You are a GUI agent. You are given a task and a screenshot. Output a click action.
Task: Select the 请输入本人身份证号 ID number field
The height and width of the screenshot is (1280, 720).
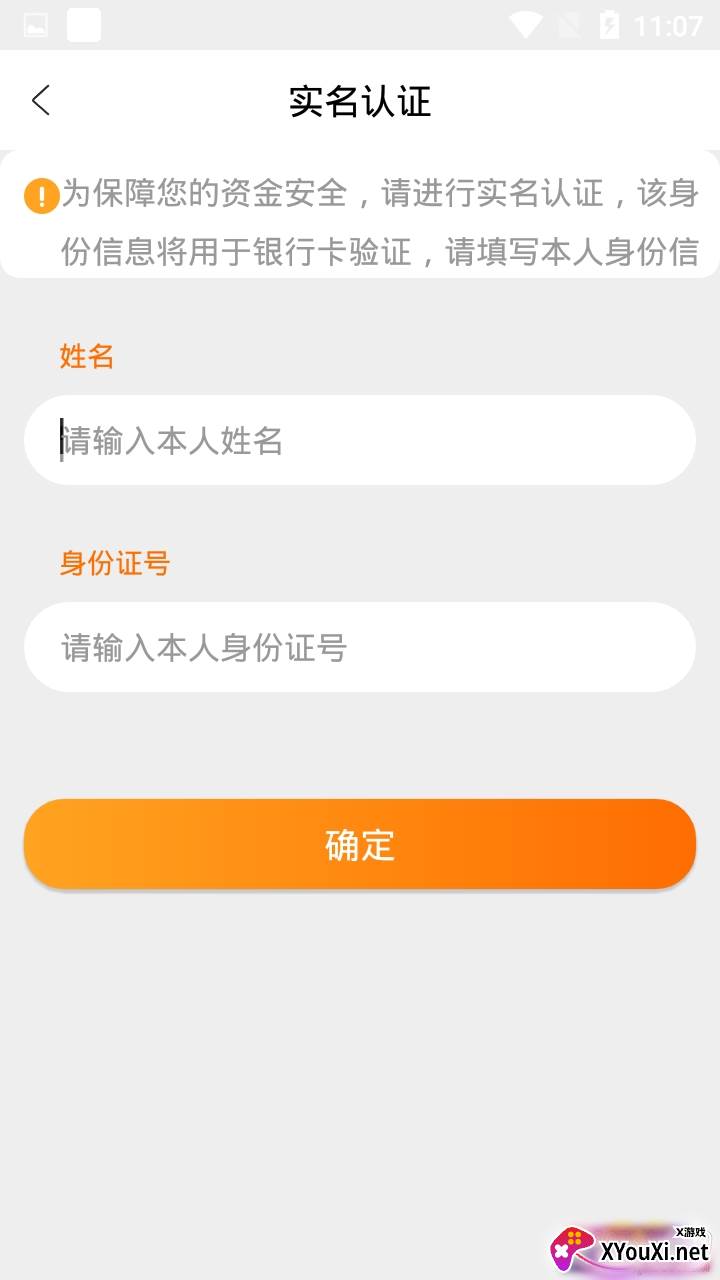(359, 647)
